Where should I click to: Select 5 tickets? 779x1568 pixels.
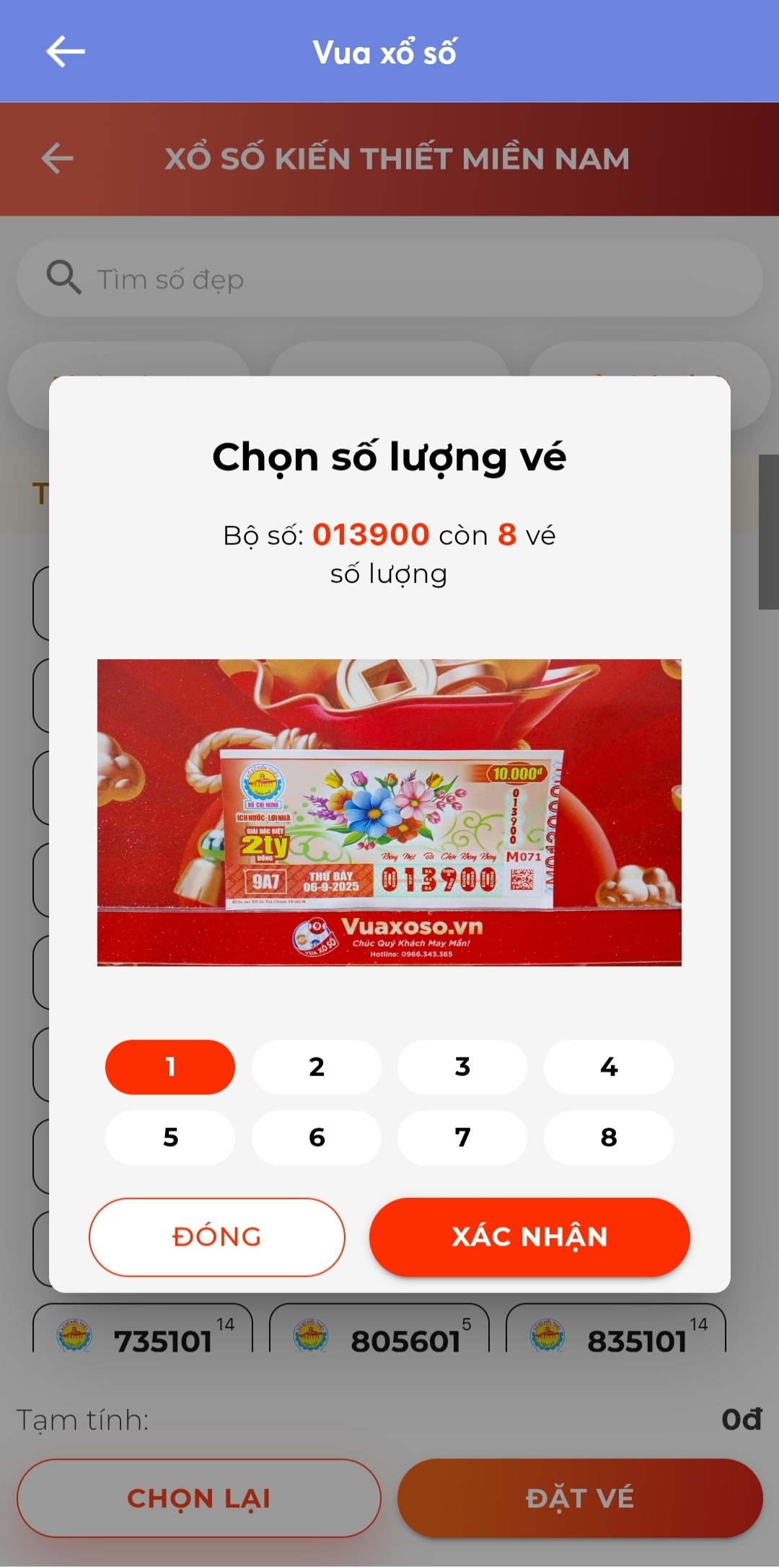click(x=170, y=1137)
